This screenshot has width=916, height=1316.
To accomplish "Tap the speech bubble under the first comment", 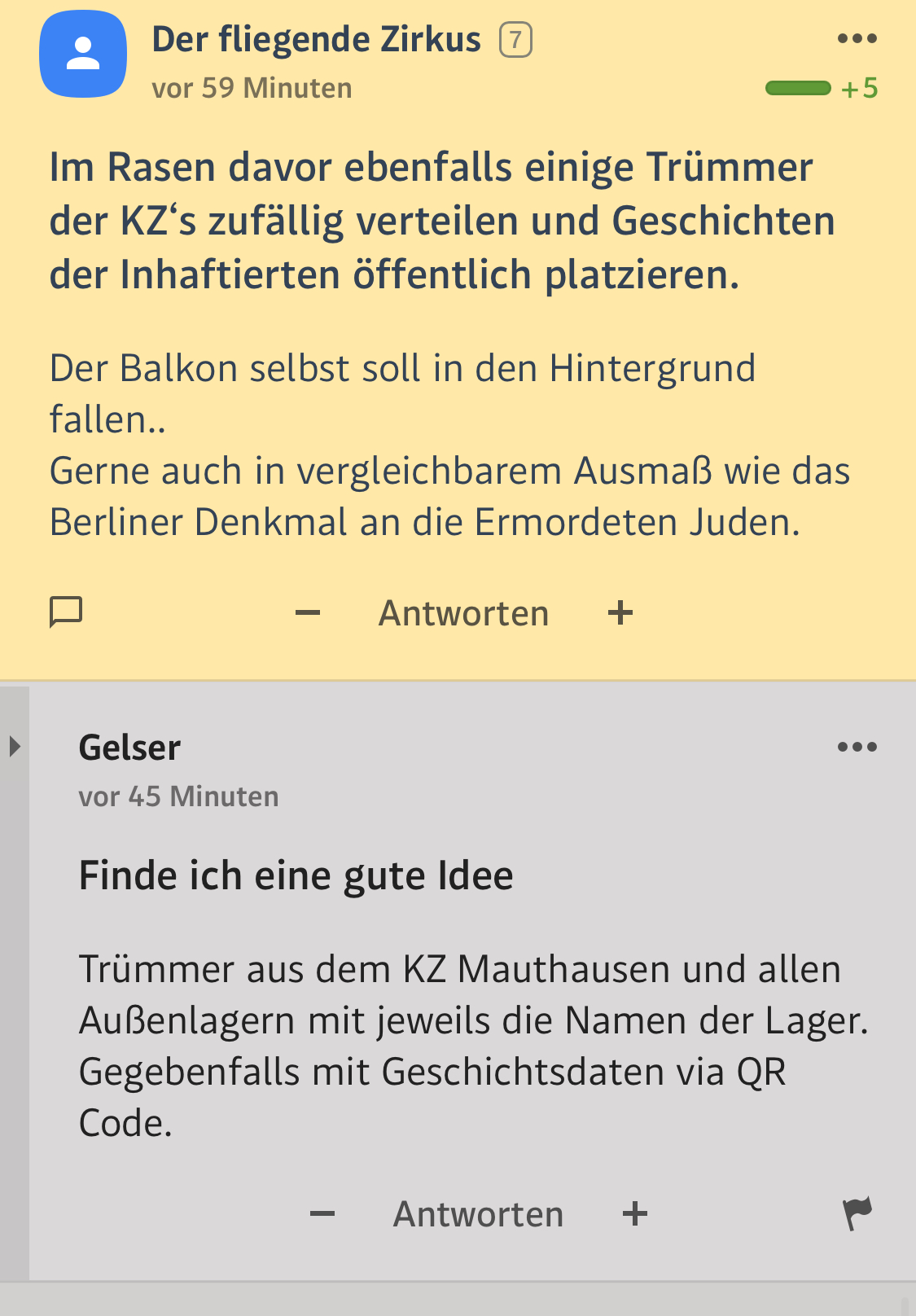I will 66,612.
